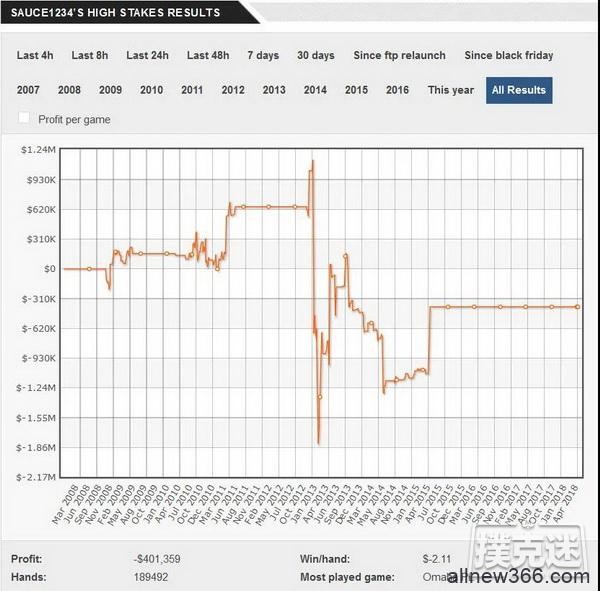
Task: View results for 2016
Action: [x=397, y=90]
